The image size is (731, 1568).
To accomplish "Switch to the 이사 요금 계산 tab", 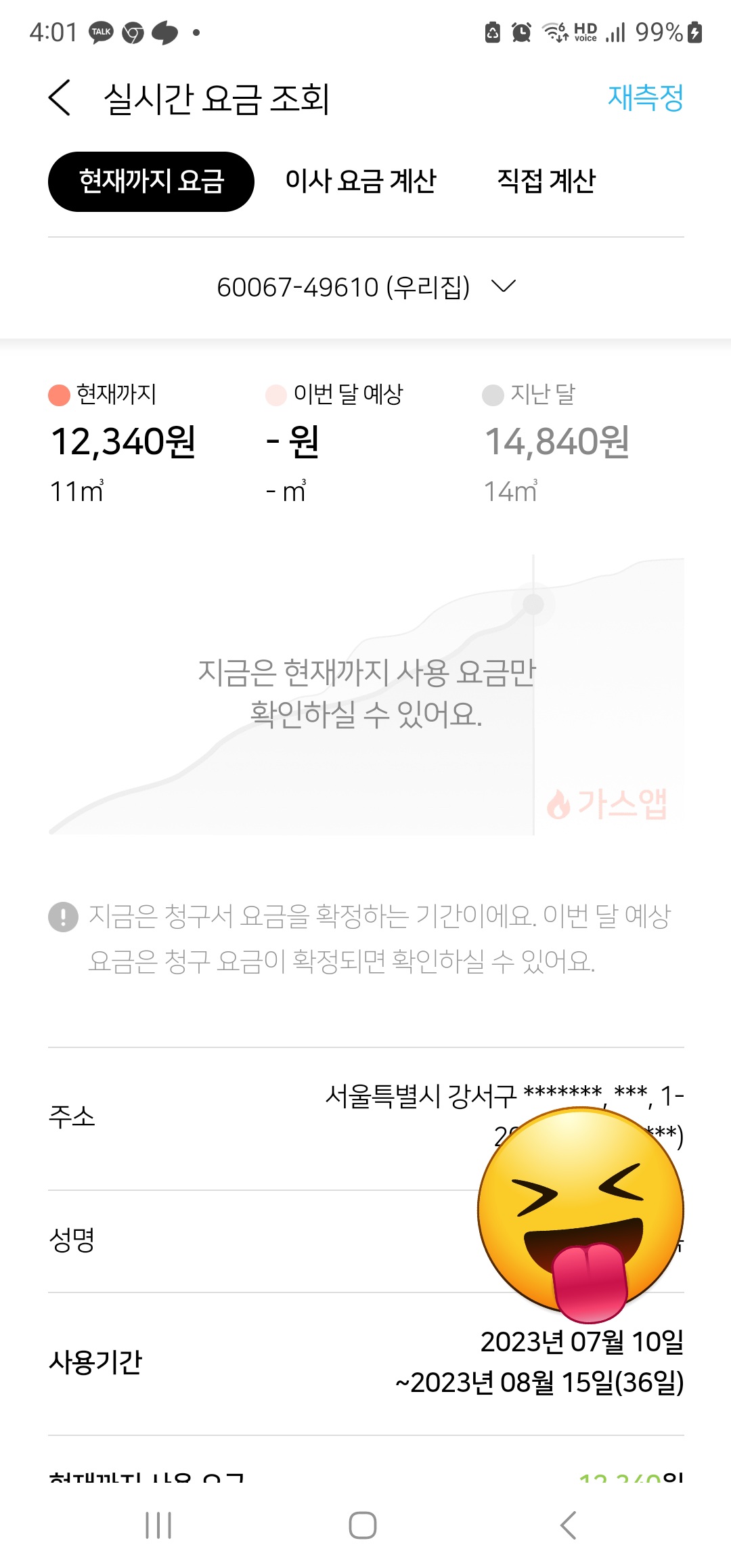I will (x=361, y=181).
